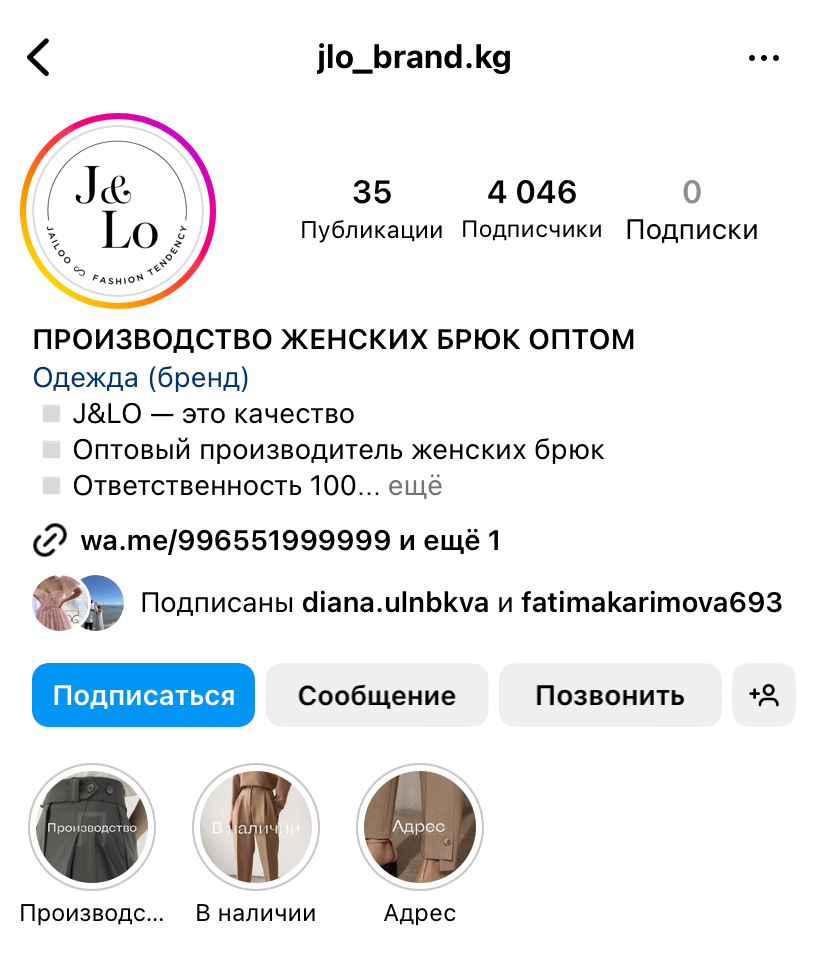The height and width of the screenshot is (971, 828).
Task: See mutual followers diana.ulnbkva and fatimakarimova693
Action: (460, 603)
